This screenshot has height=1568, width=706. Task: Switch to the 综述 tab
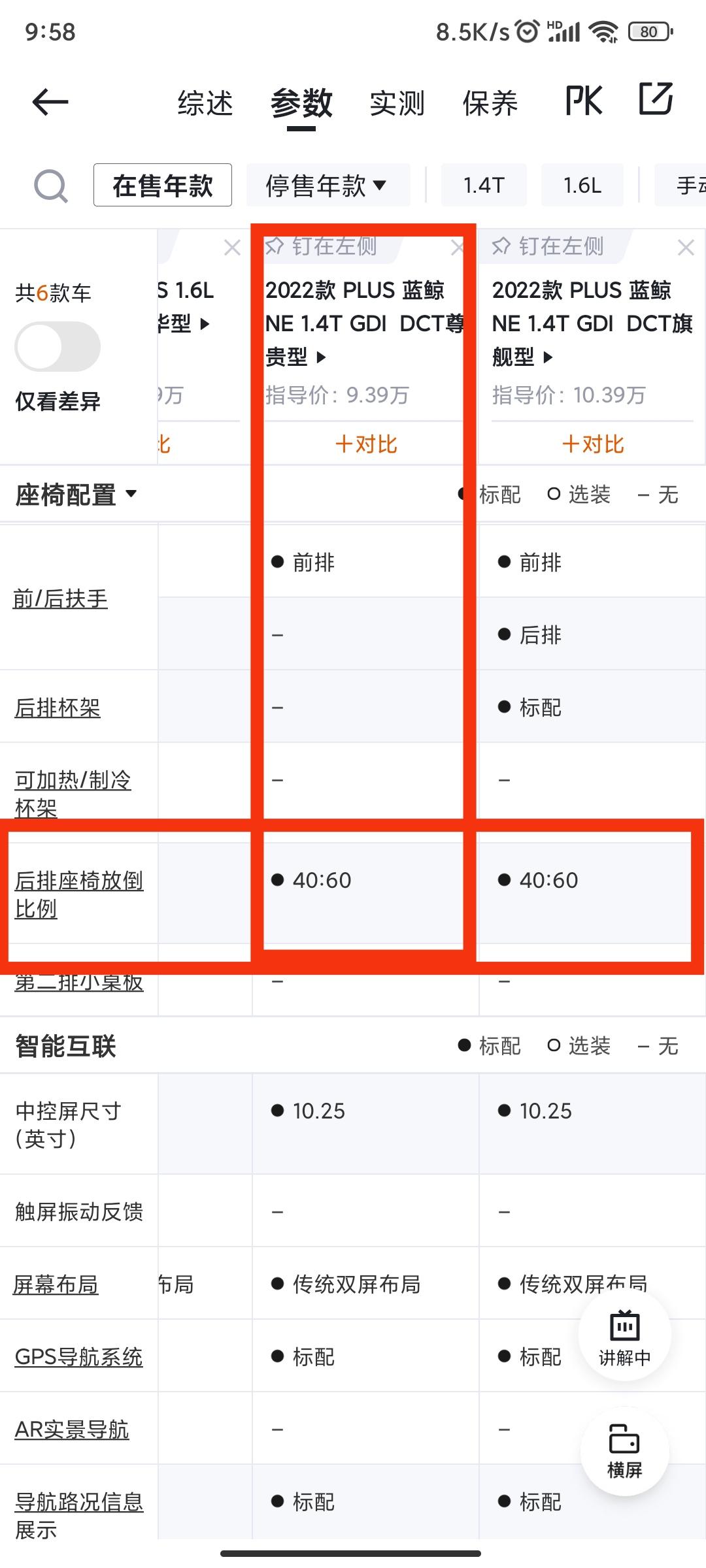click(x=205, y=103)
